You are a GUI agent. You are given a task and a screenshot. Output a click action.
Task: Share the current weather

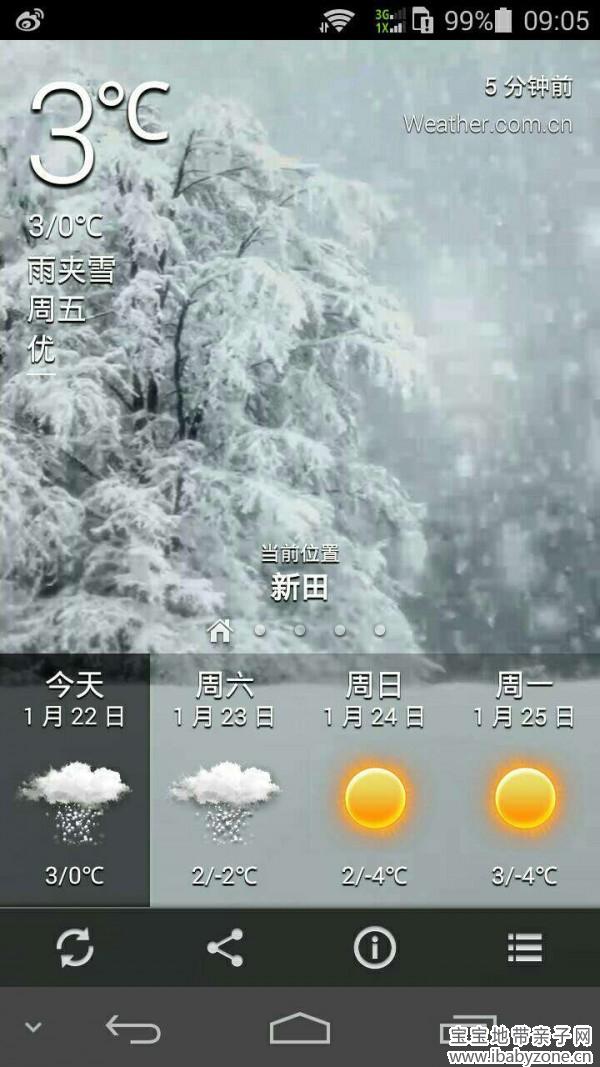point(225,946)
